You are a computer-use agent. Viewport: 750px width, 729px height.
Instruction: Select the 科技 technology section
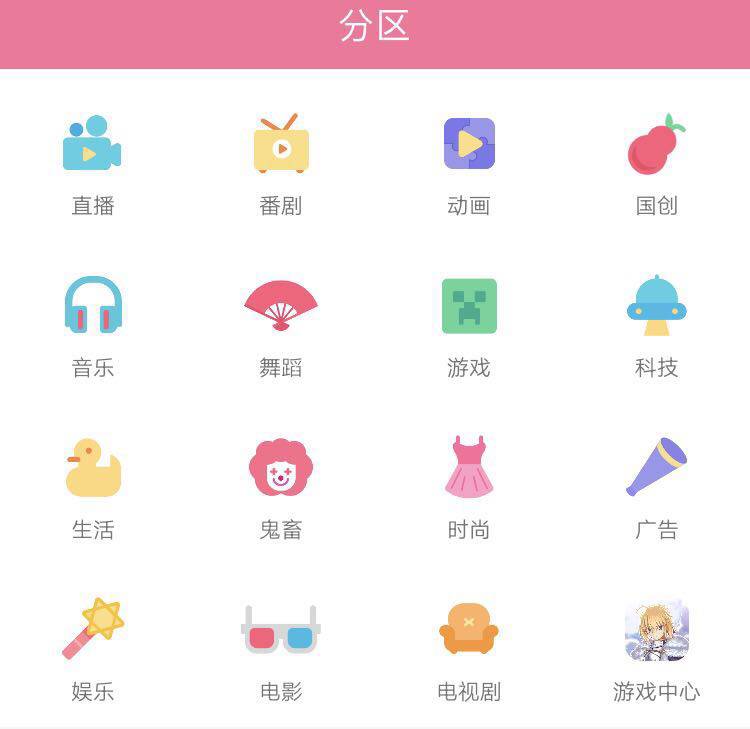[x=657, y=307]
